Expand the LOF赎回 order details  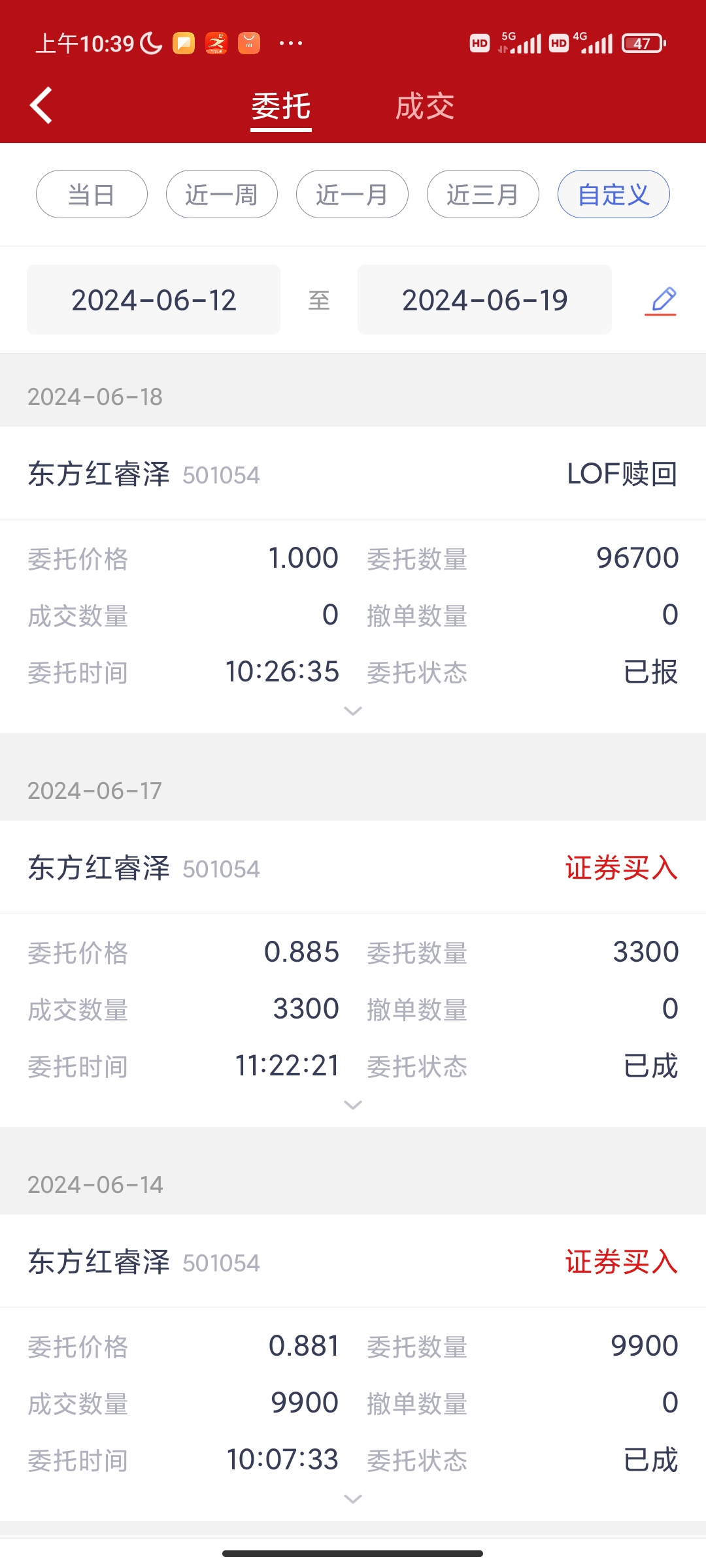tap(353, 711)
